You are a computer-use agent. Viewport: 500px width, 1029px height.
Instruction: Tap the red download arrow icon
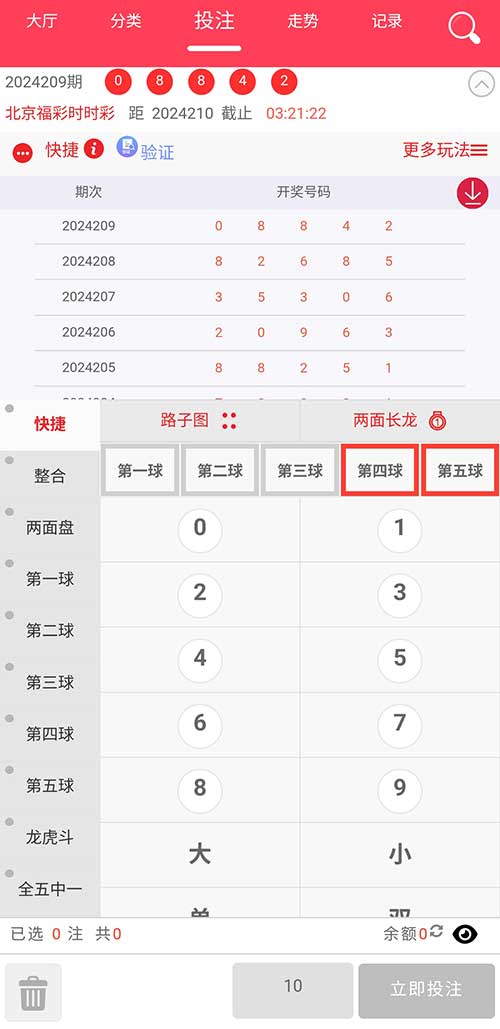[473, 193]
